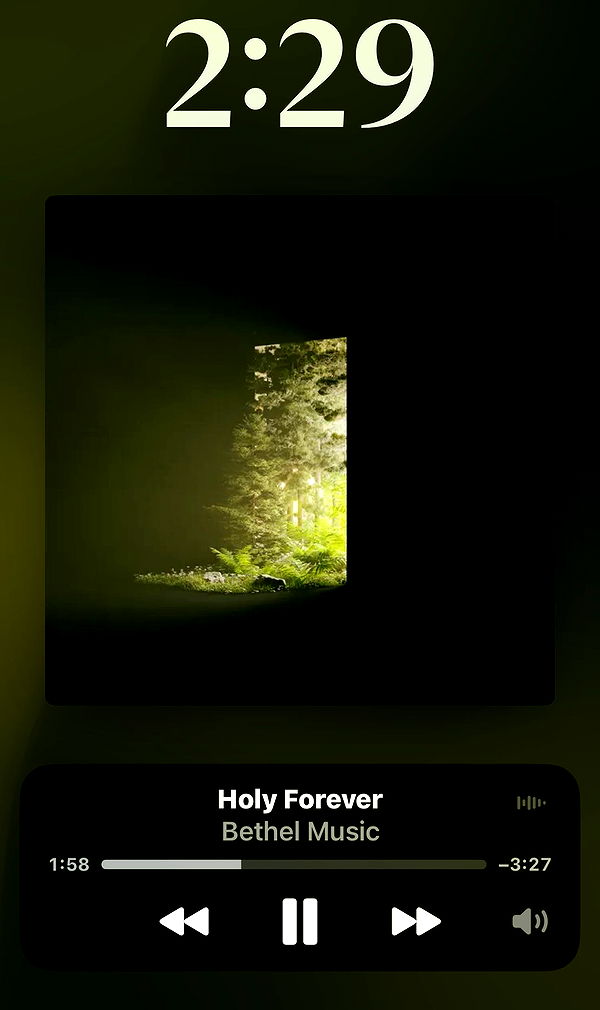Pause the song Holy Forever
This screenshot has width=600, height=1010.
(x=299, y=921)
